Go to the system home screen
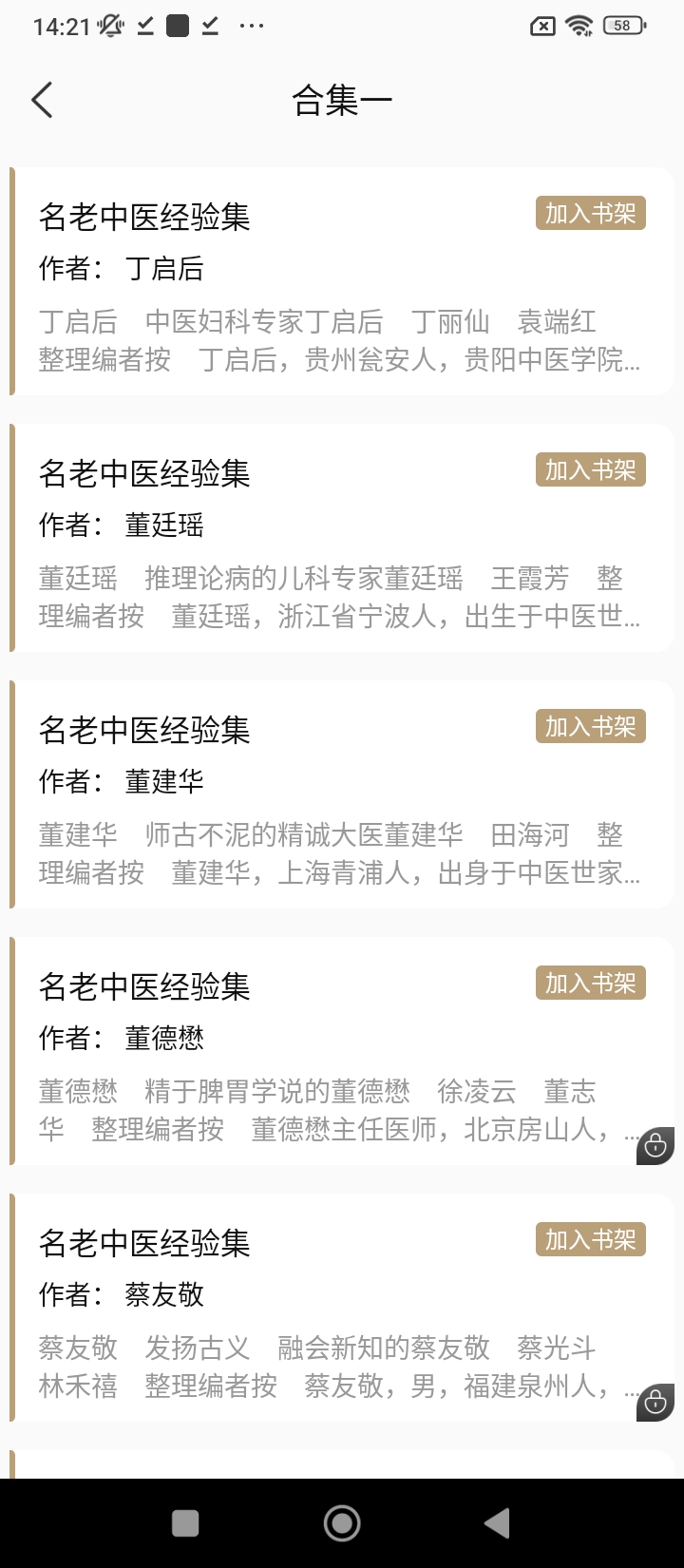Viewport: 684px width, 1568px height. [x=342, y=1523]
